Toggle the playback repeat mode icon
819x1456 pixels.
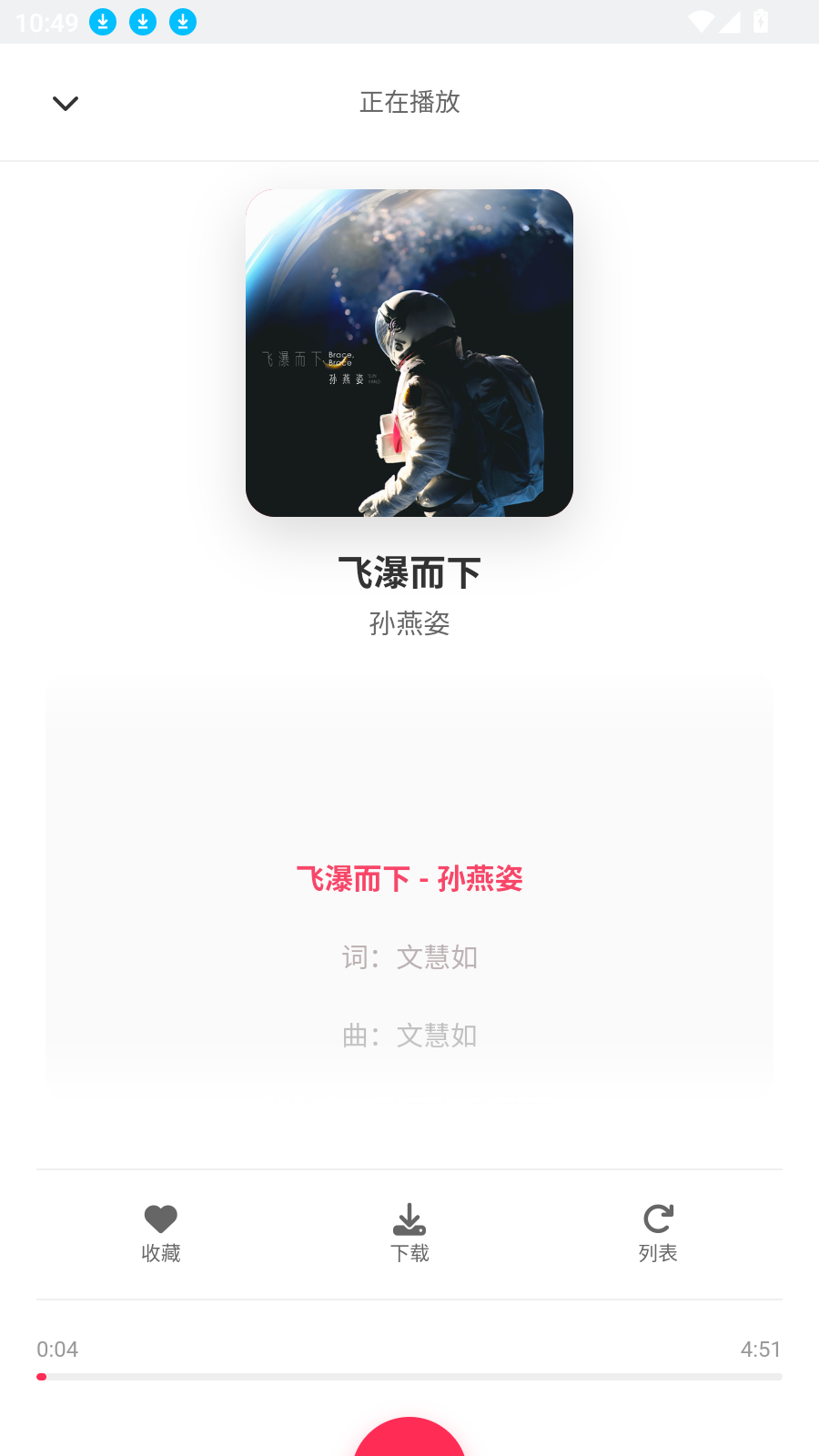pos(657,1219)
